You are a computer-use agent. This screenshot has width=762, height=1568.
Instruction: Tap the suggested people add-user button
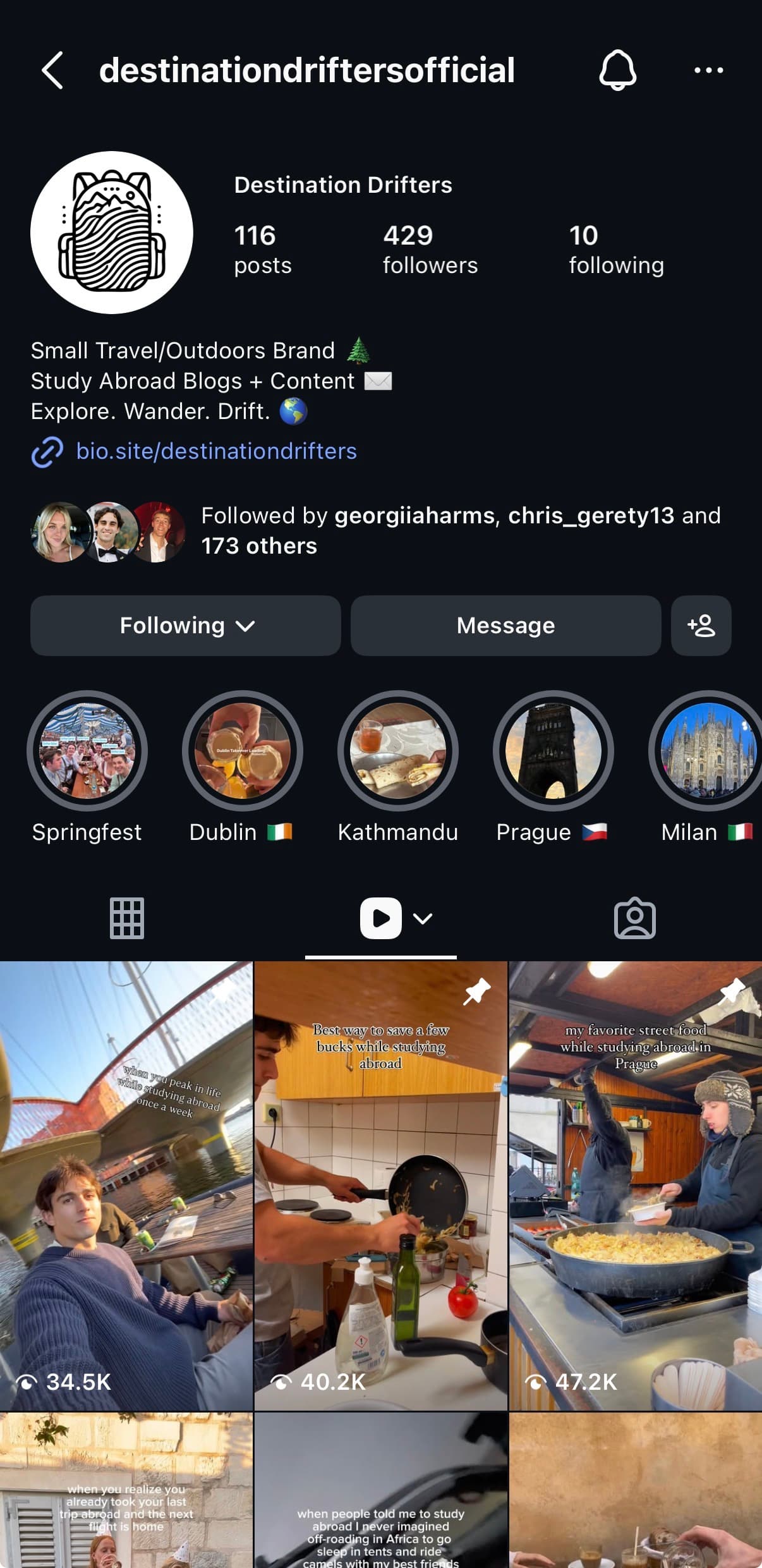701,626
